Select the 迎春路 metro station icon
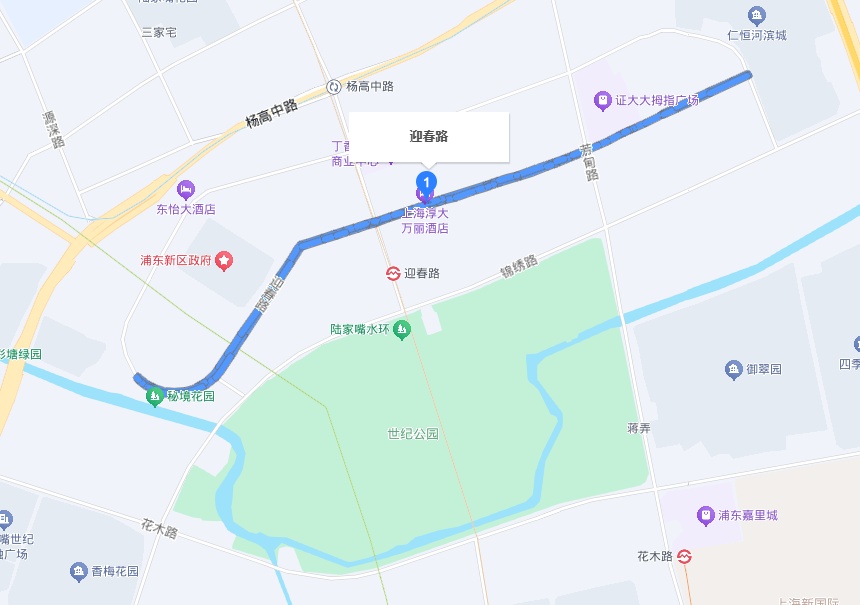The width and height of the screenshot is (860, 605). coord(394,273)
